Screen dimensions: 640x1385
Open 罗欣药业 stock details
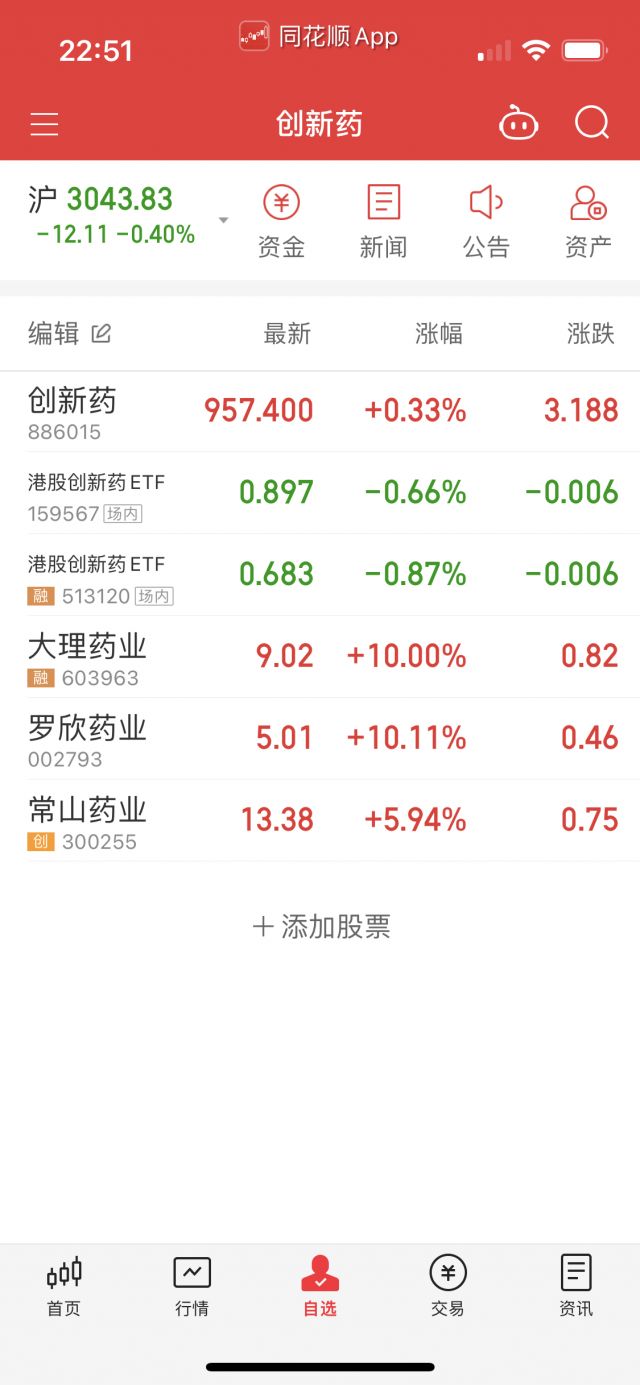point(320,740)
